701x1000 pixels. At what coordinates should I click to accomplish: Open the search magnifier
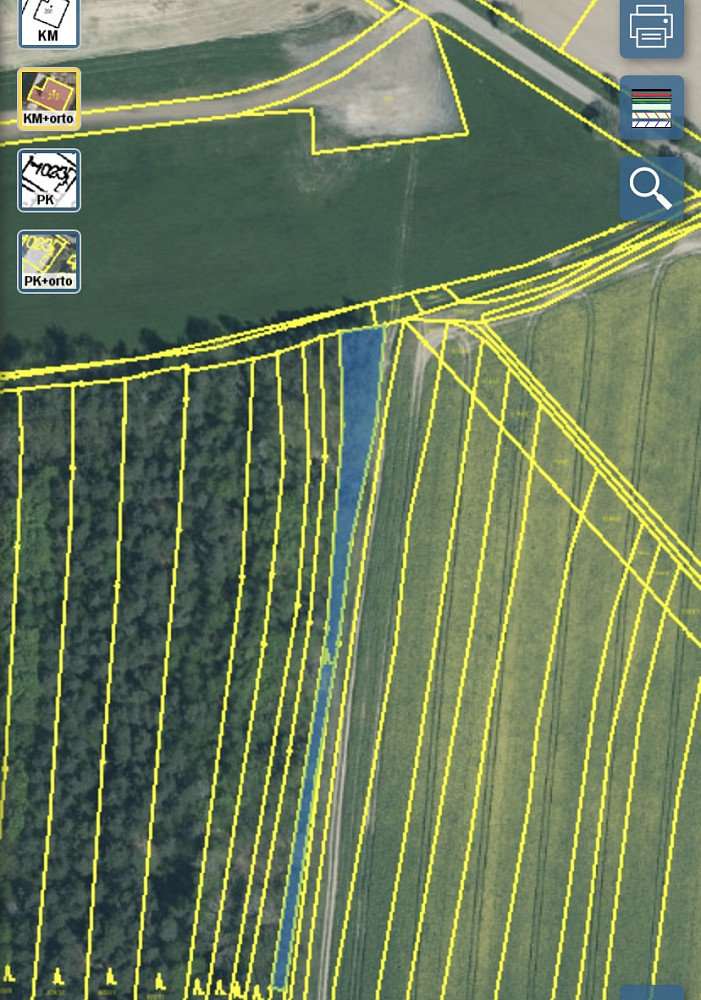651,188
